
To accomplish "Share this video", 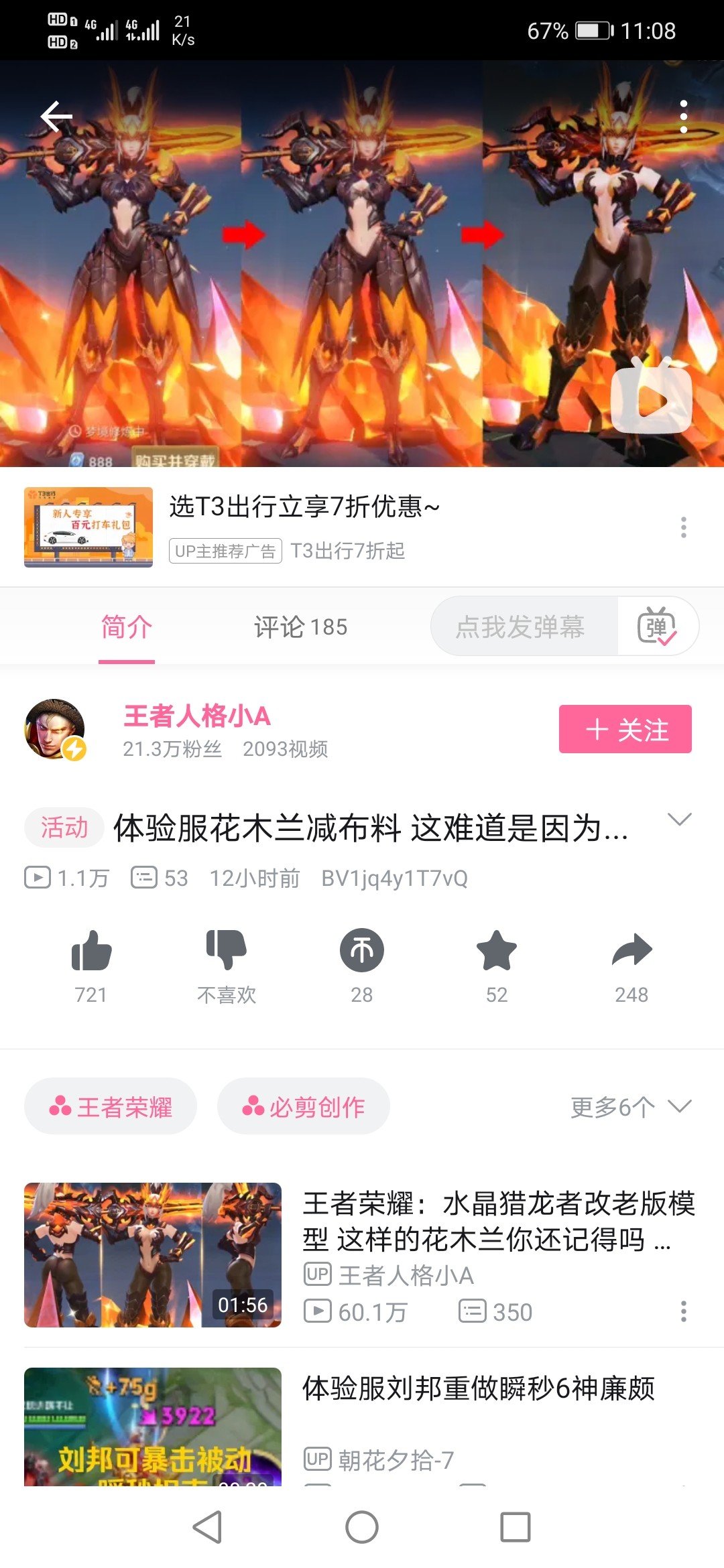I will pos(631,952).
